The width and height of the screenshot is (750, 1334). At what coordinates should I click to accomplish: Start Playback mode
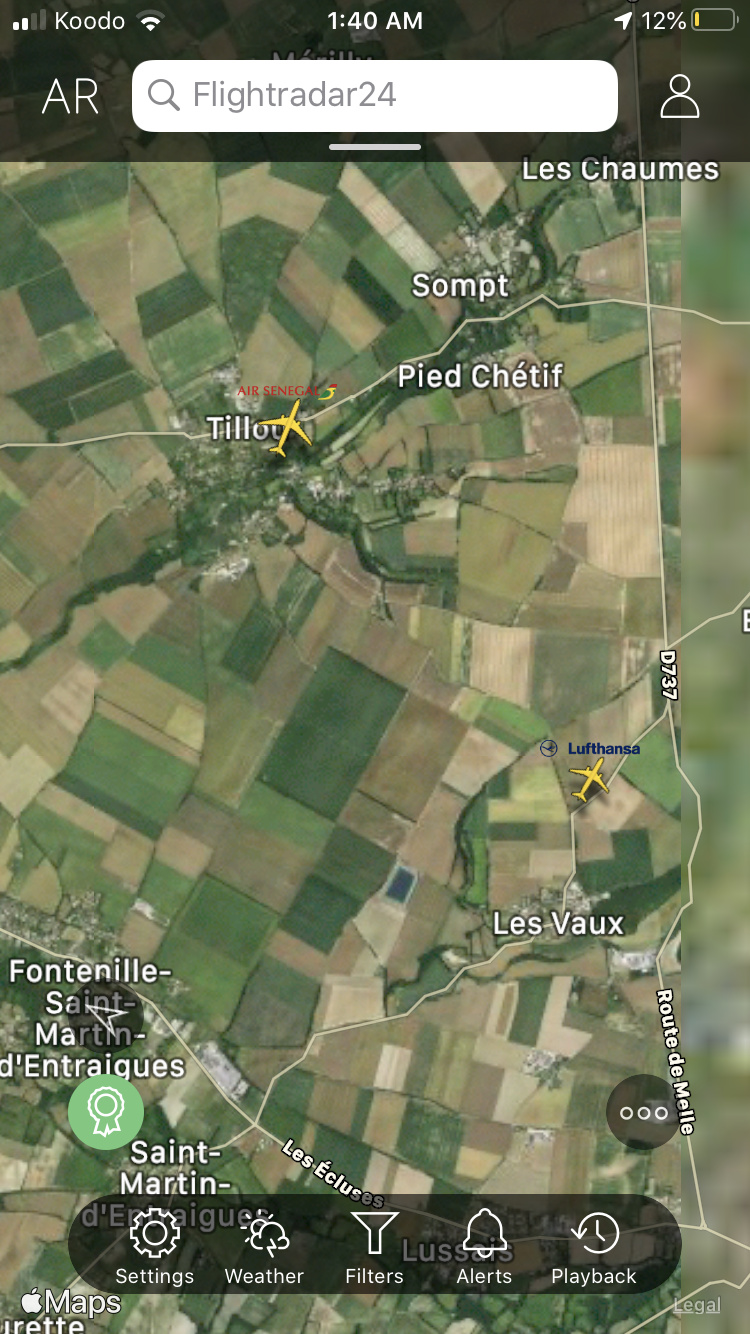594,1246
